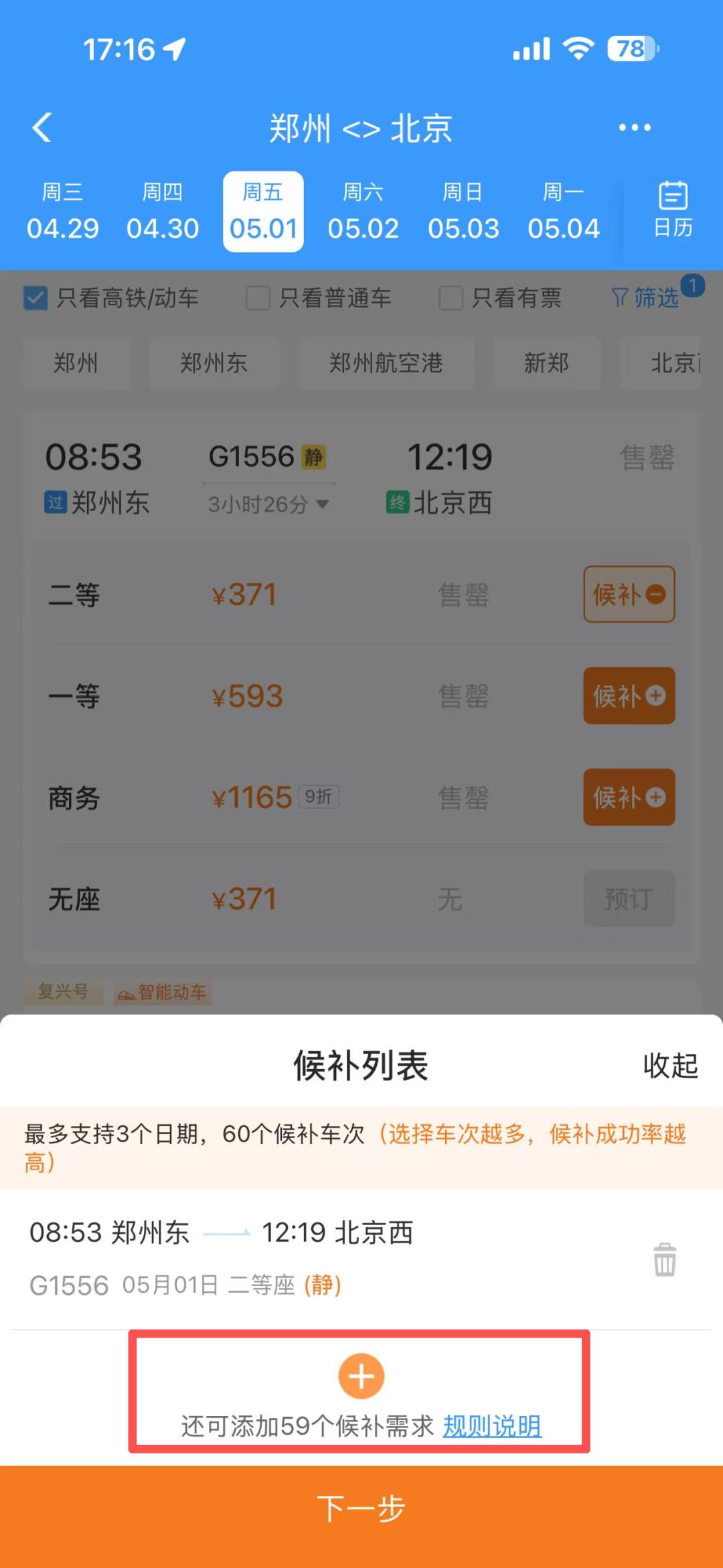Screen dimensions: 723x1568
Task: Open the 日历 calendar picker
Action: (673, 210)
